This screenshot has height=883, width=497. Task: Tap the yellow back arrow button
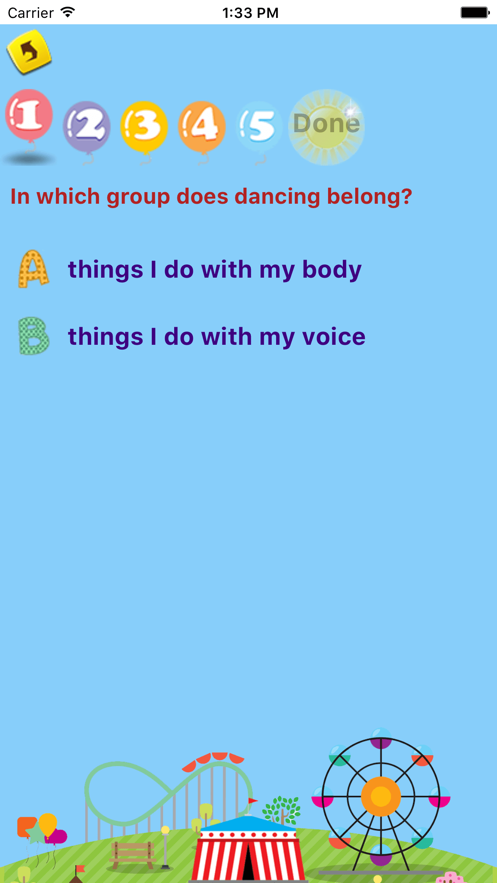(x=29, y=52)
